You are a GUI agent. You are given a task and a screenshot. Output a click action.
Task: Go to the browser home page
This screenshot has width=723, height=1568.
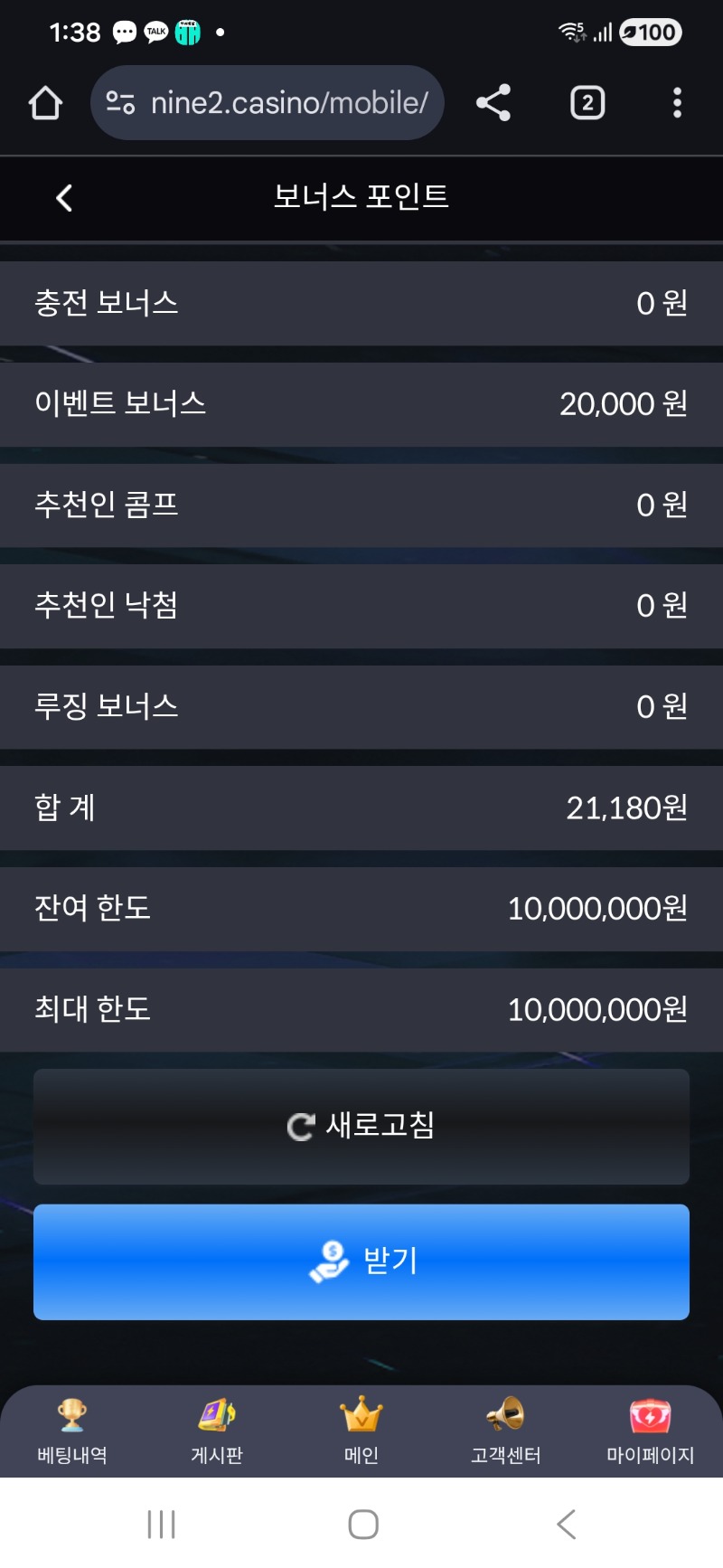[45, 103]
